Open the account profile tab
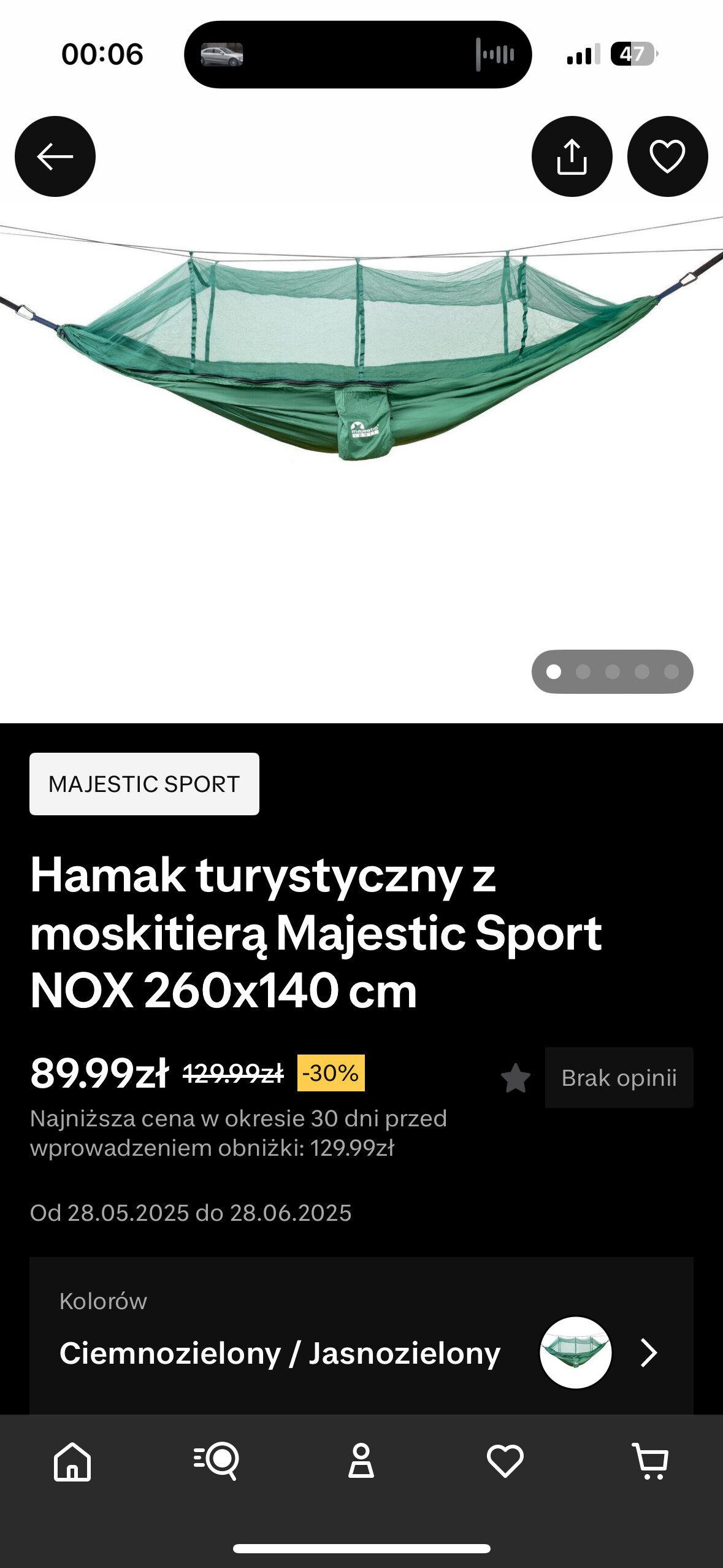Screen dimensions: 723x1568 point(361,1461)
